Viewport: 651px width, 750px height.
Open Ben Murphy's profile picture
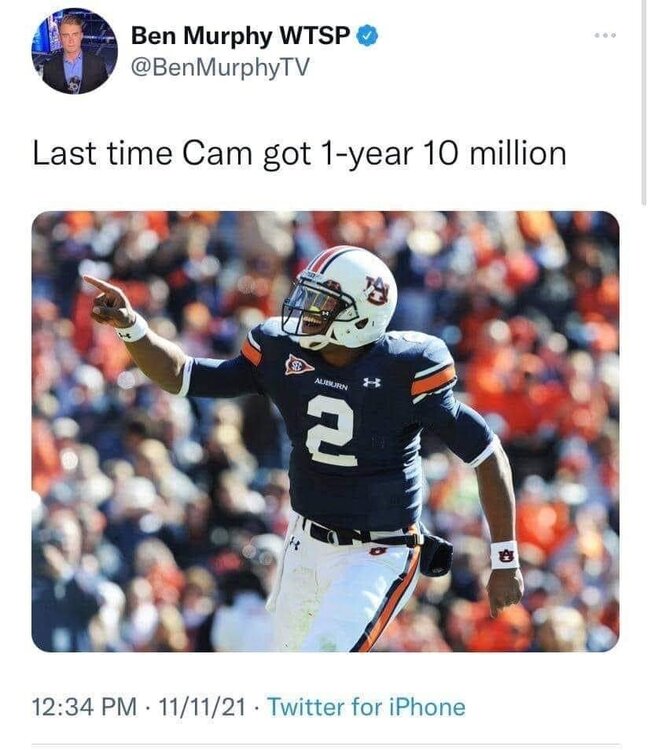[74, 52]
